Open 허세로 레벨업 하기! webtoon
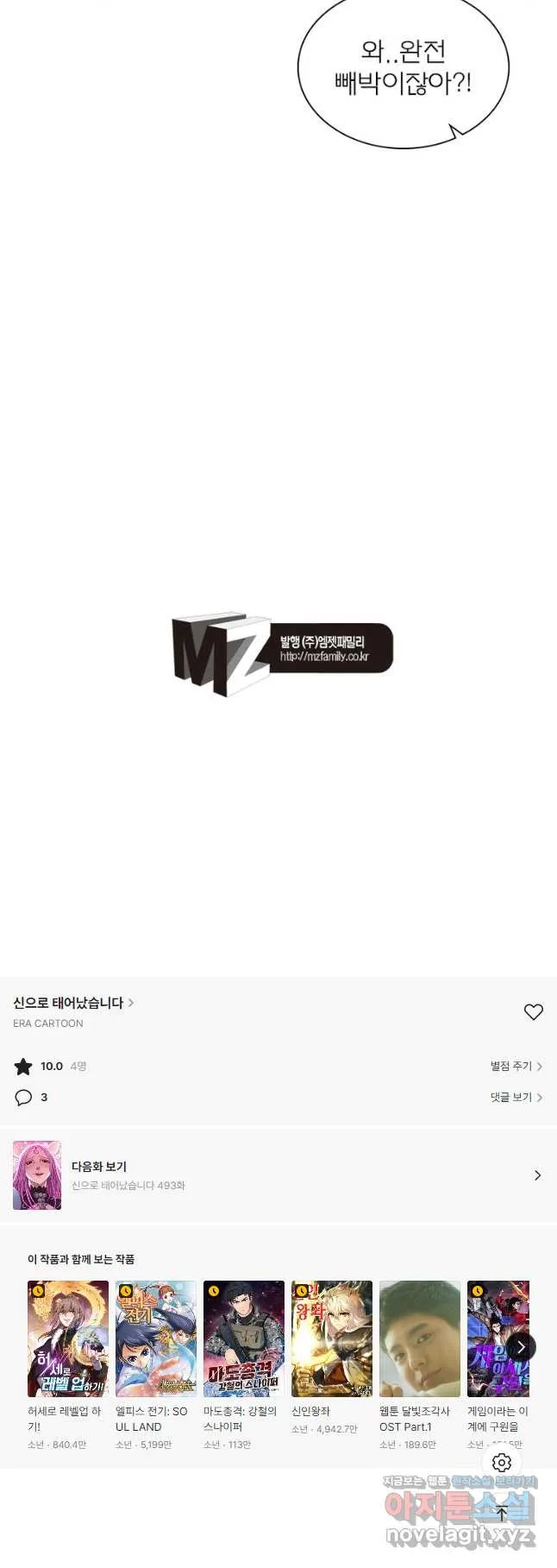 point(68,1338)
